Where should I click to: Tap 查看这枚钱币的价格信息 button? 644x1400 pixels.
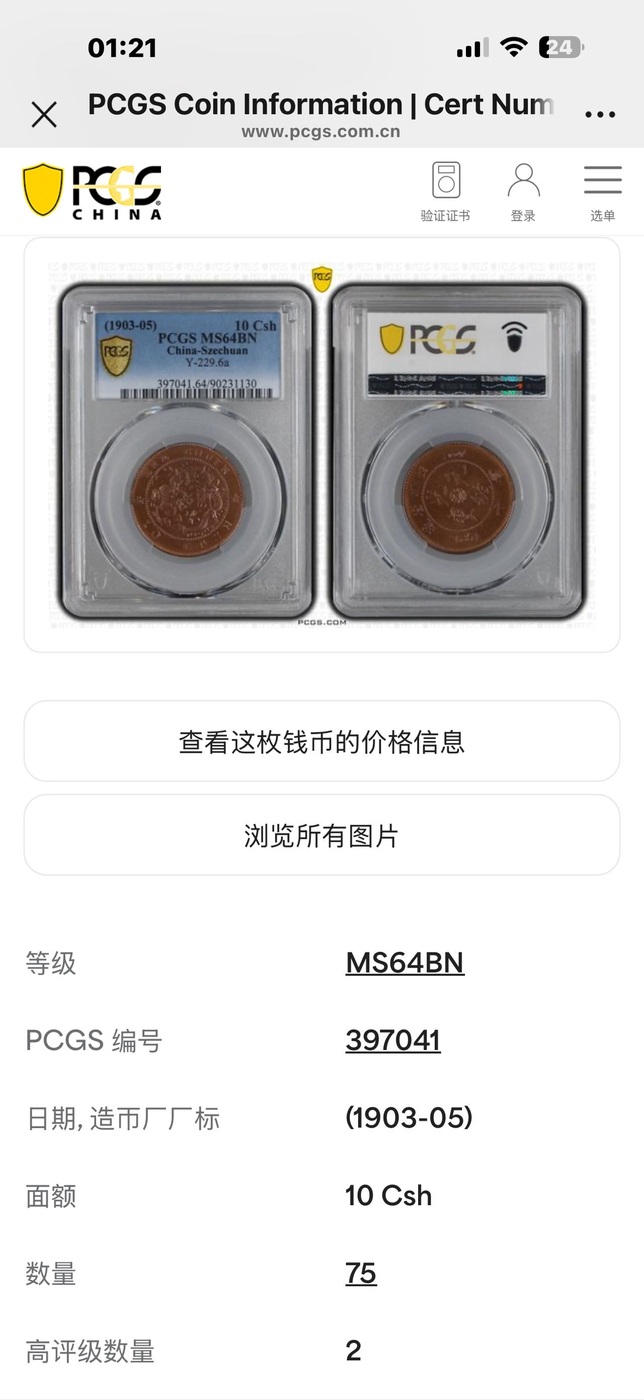coord(322,741)
